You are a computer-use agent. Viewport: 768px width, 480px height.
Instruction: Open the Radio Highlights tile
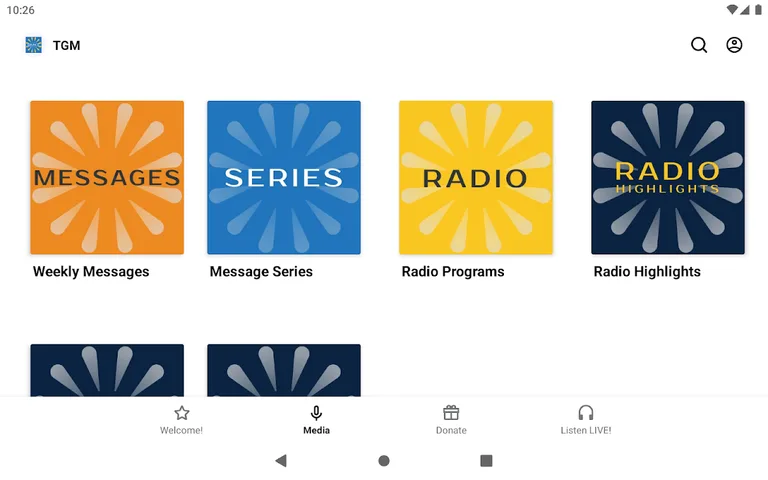coord(668,178)
